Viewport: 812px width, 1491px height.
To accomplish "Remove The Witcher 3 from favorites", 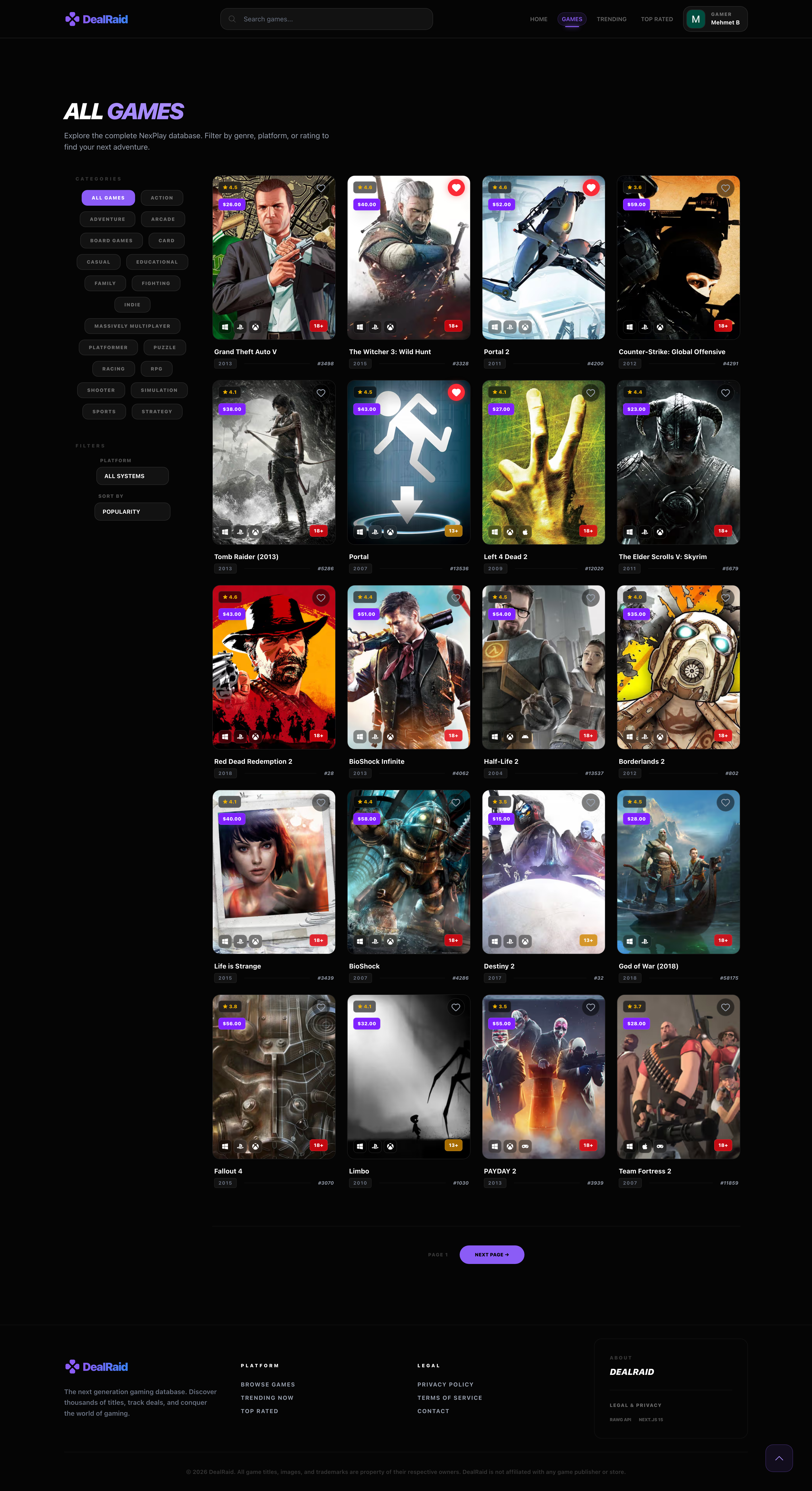I will (x=456, y=188).
